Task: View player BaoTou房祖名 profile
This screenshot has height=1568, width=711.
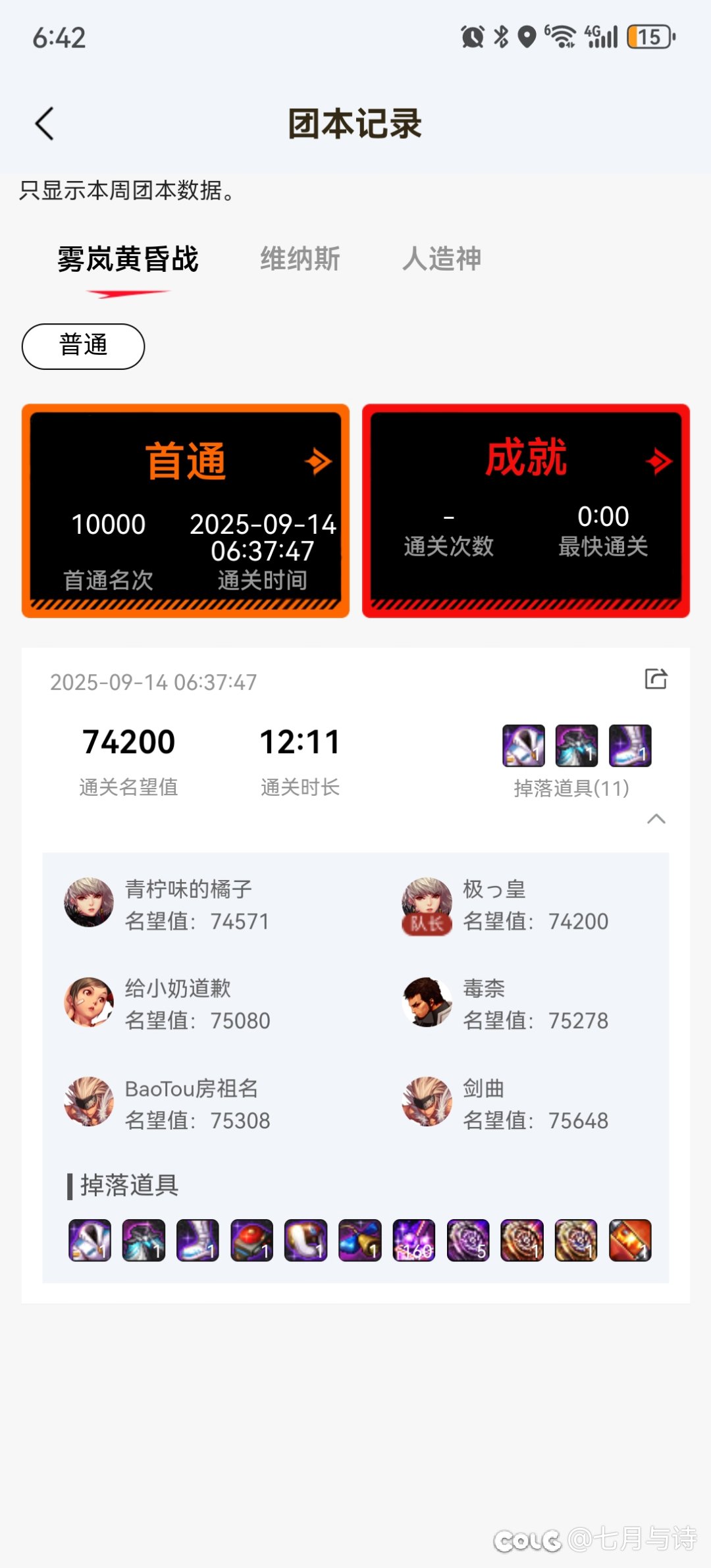Action: pyautogui.click(x=89, y=1101)
